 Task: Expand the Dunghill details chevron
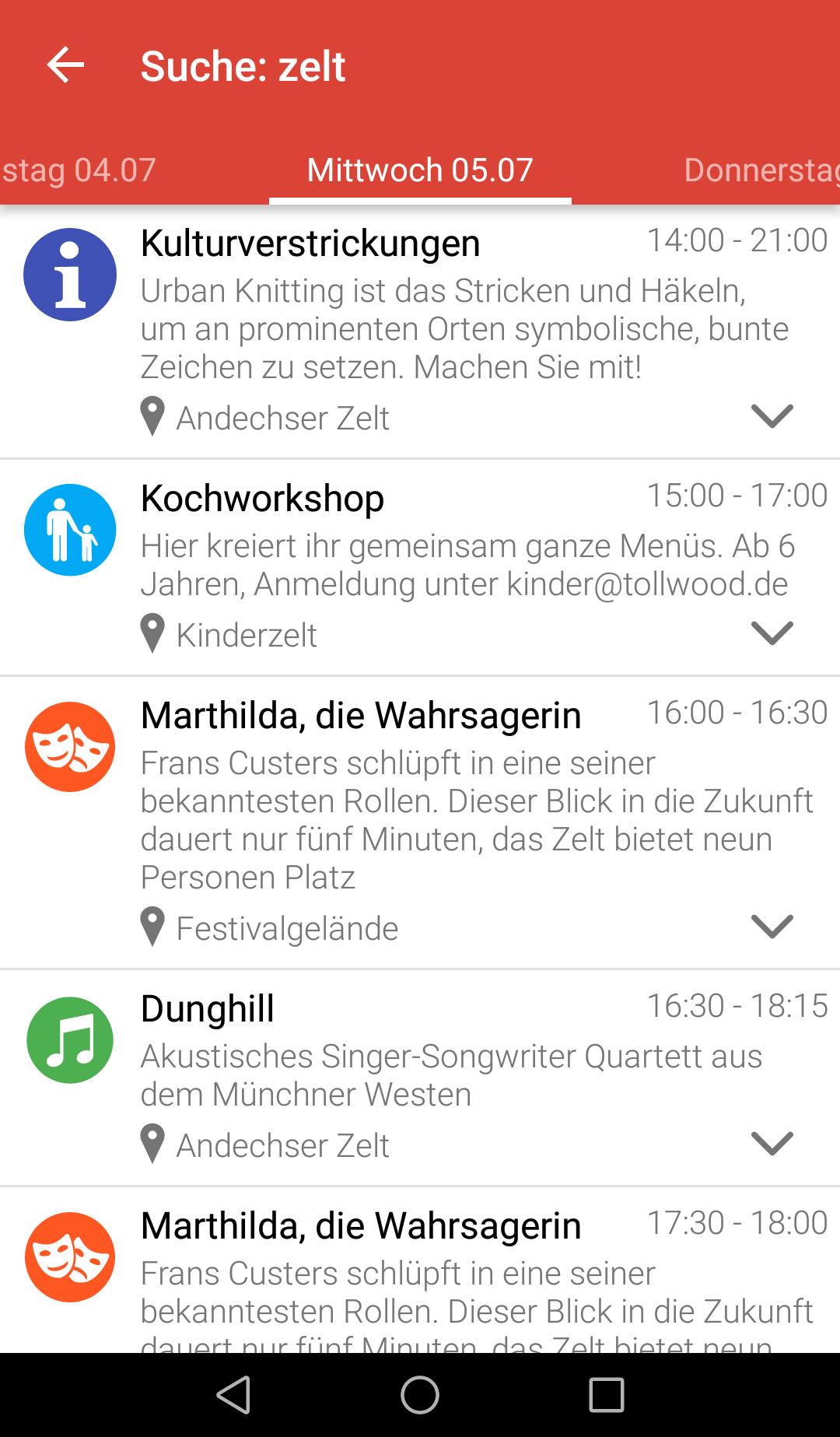(x=772, y=1144)
